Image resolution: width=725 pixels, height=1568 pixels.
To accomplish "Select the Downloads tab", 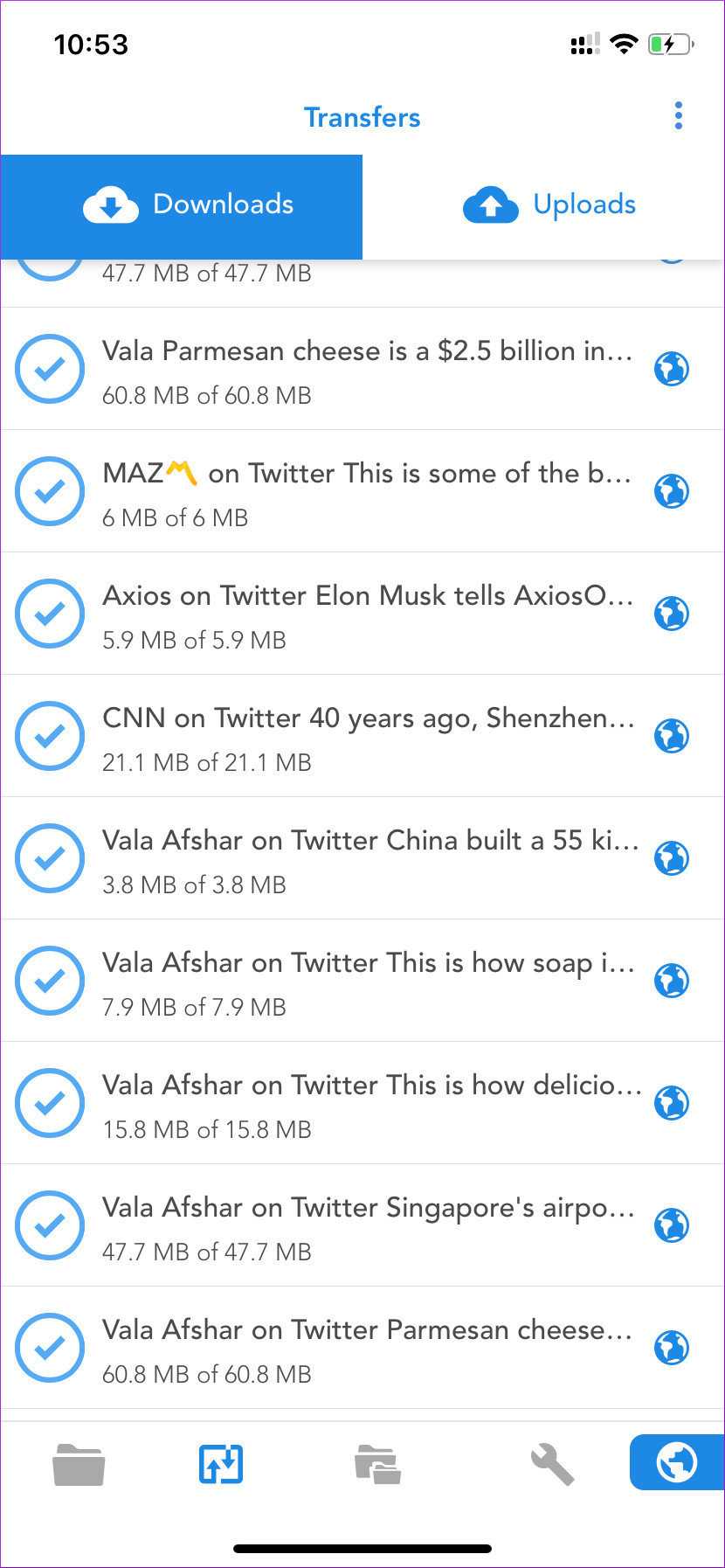I will (x=181, y=205).
